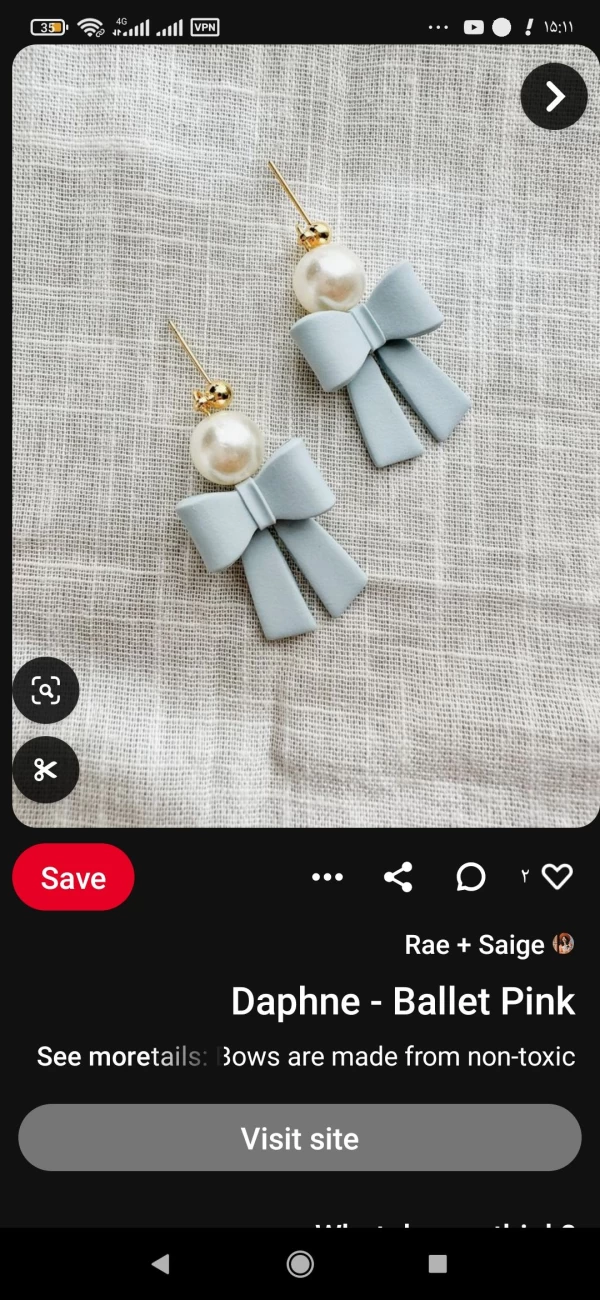Open the earrings image full view
600x1300 pixels.
coord(300,430)
